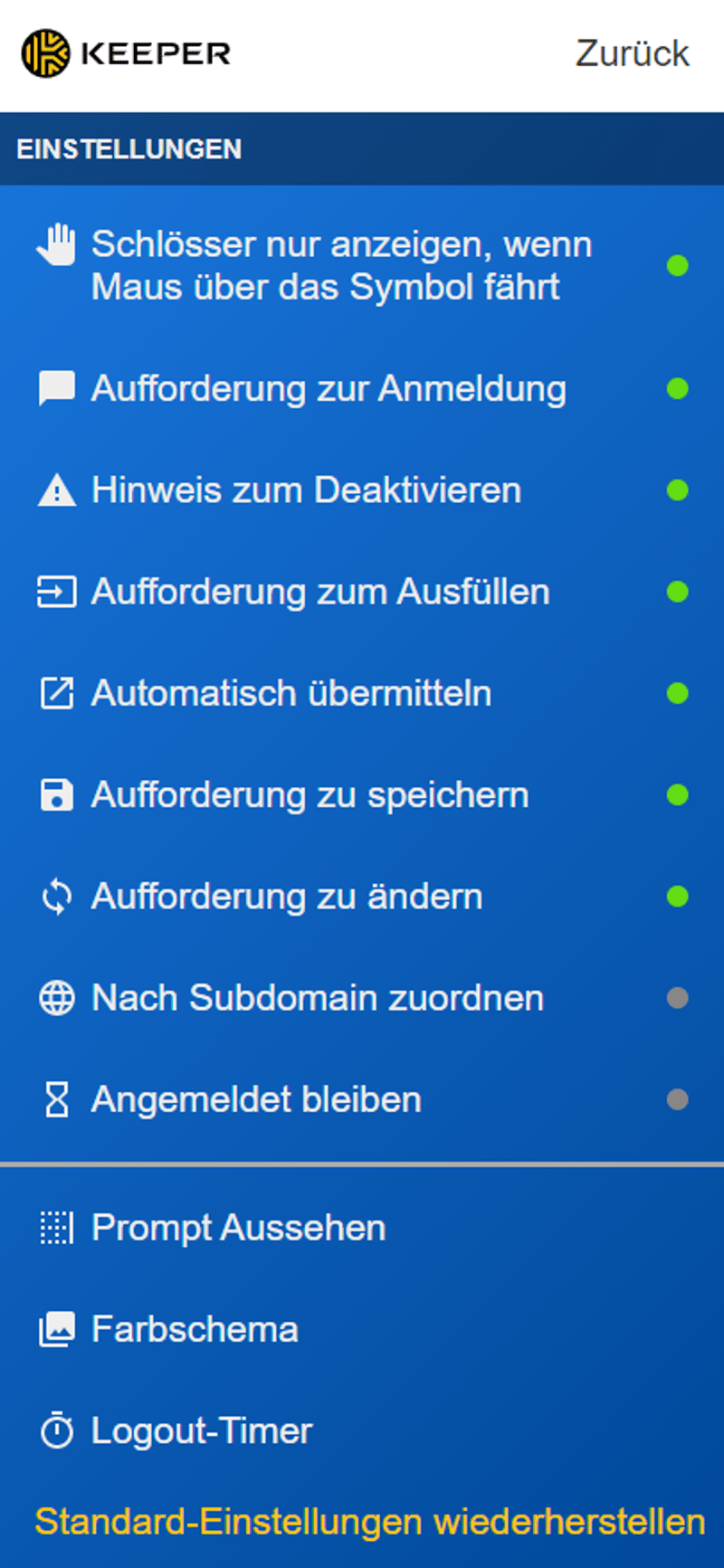The image size is (724, 1568).
Task: Toggle Schlösser nur anzeigen setting
Action: pos(677,266)
